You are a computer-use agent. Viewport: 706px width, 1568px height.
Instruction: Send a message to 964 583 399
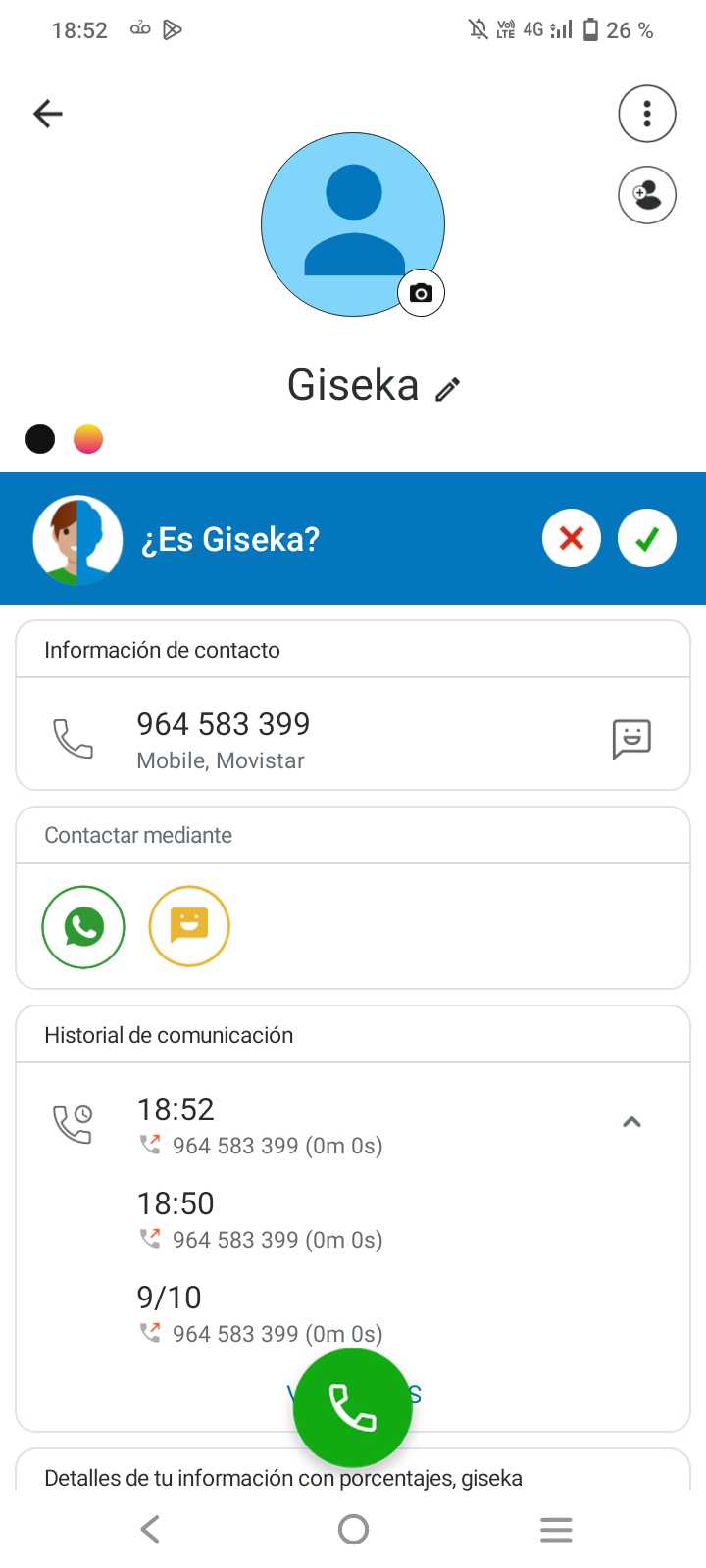click(631, 739)
